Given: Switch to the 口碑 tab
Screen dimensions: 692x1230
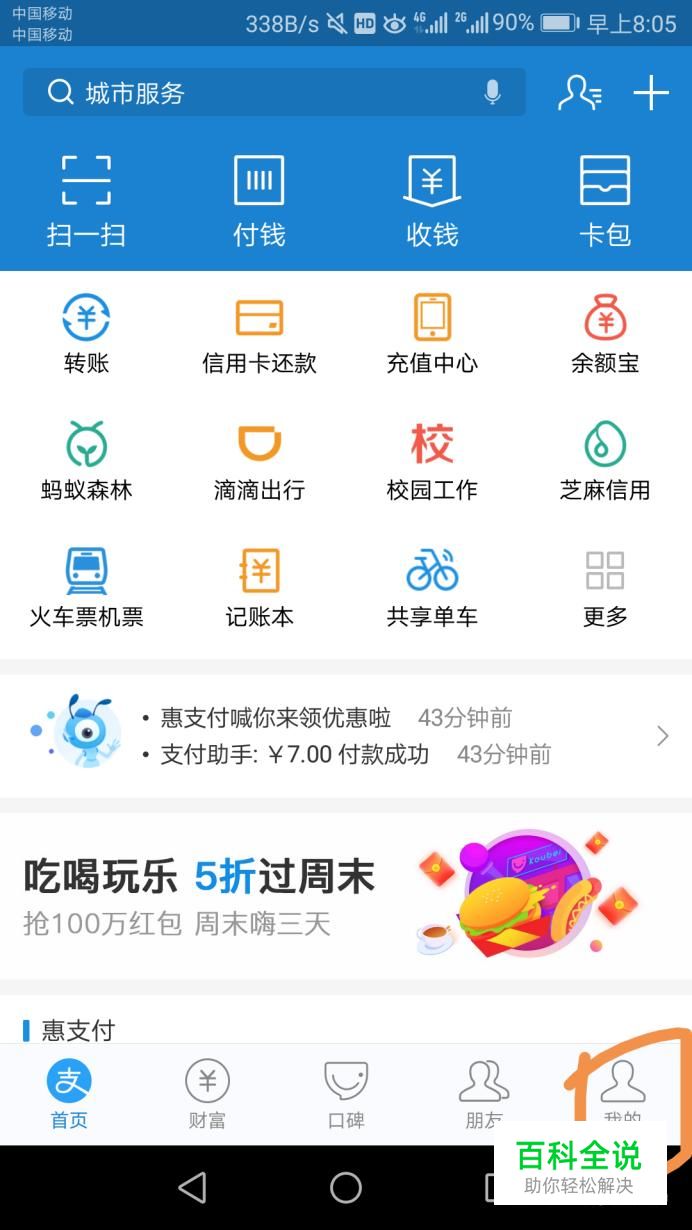Looking at the screenshot, I should [346, 1095].
